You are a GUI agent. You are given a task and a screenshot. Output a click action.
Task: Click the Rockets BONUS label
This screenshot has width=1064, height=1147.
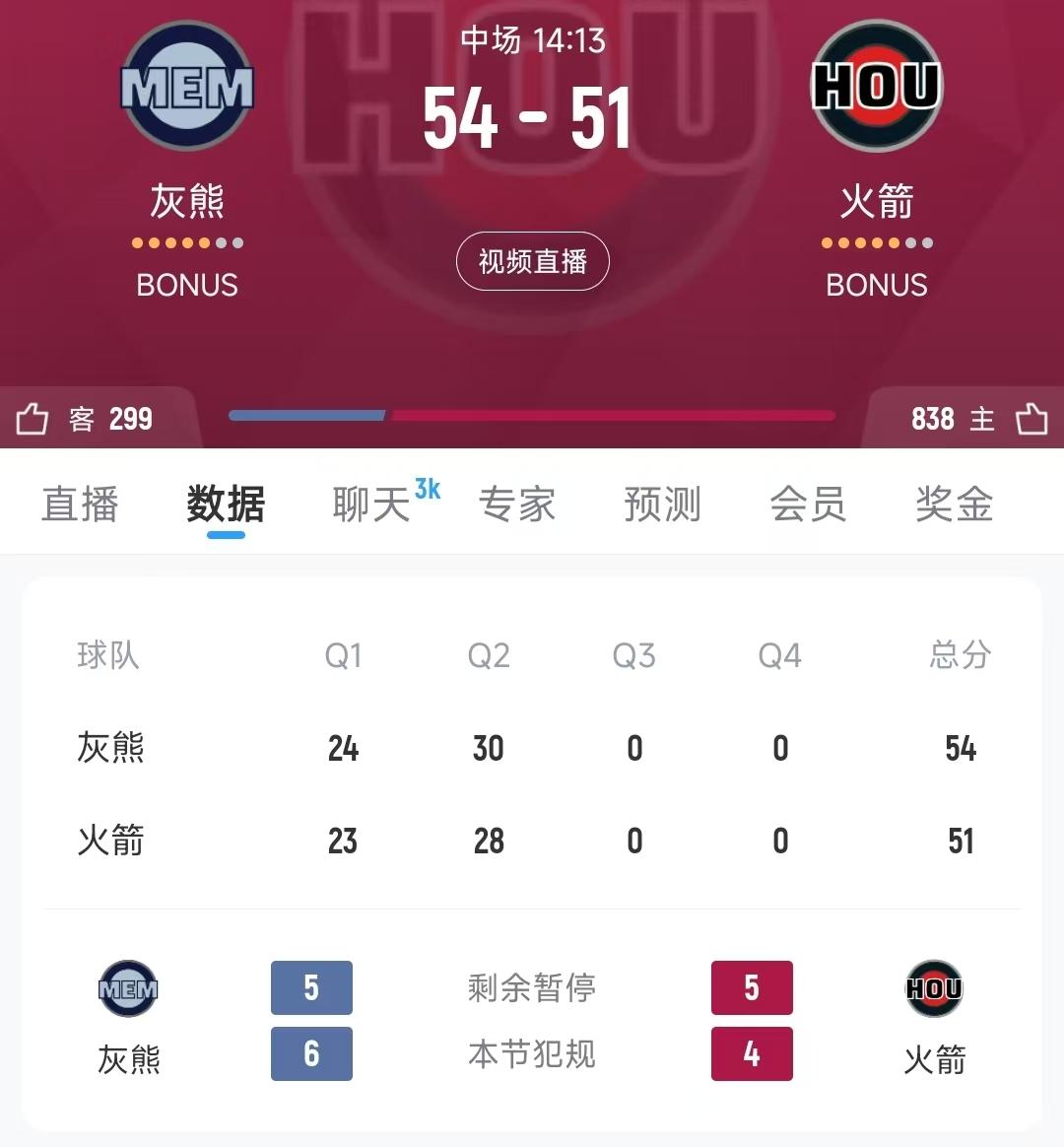pyautogui.click(x=877, y=285)
